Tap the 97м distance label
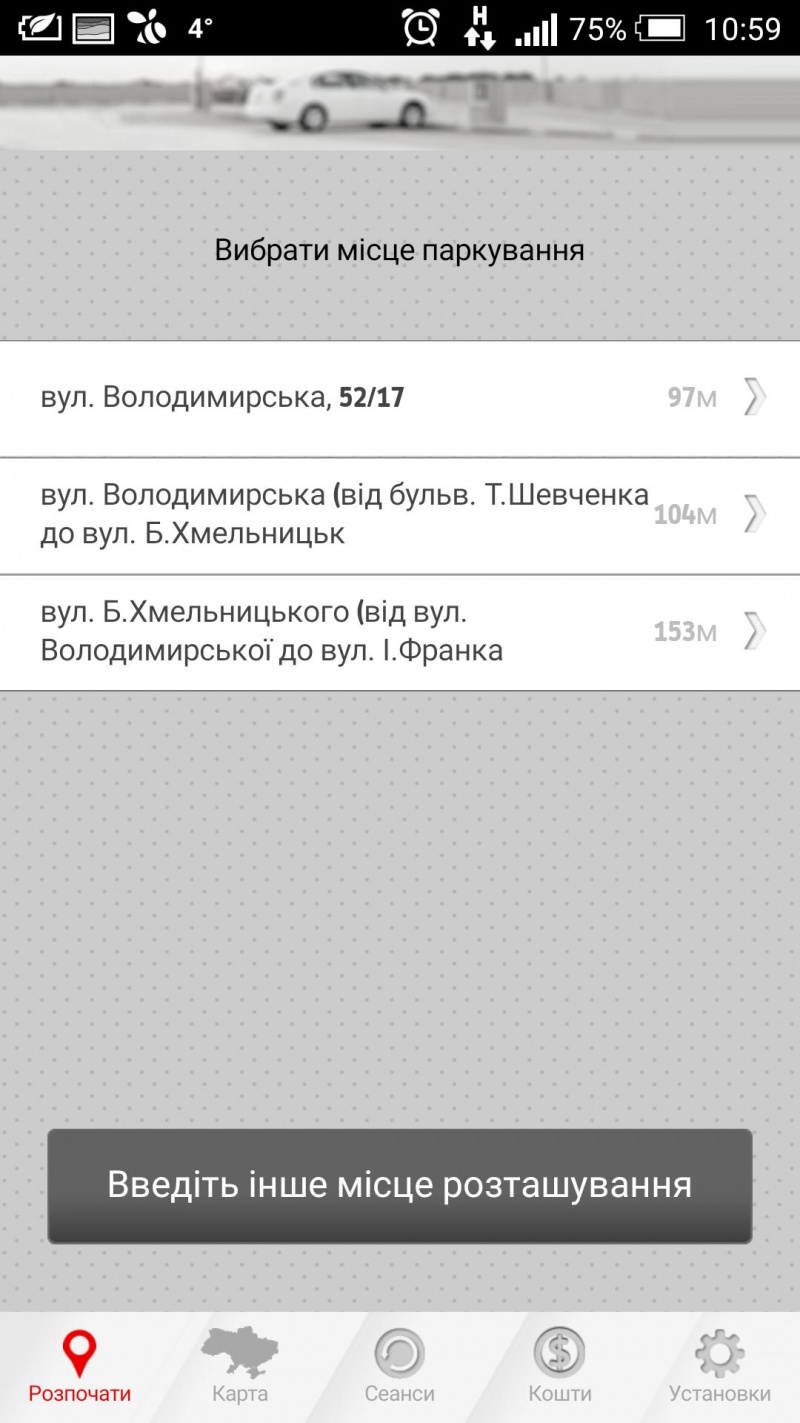This screenshot has width=800, height=1423. point(692,397)
